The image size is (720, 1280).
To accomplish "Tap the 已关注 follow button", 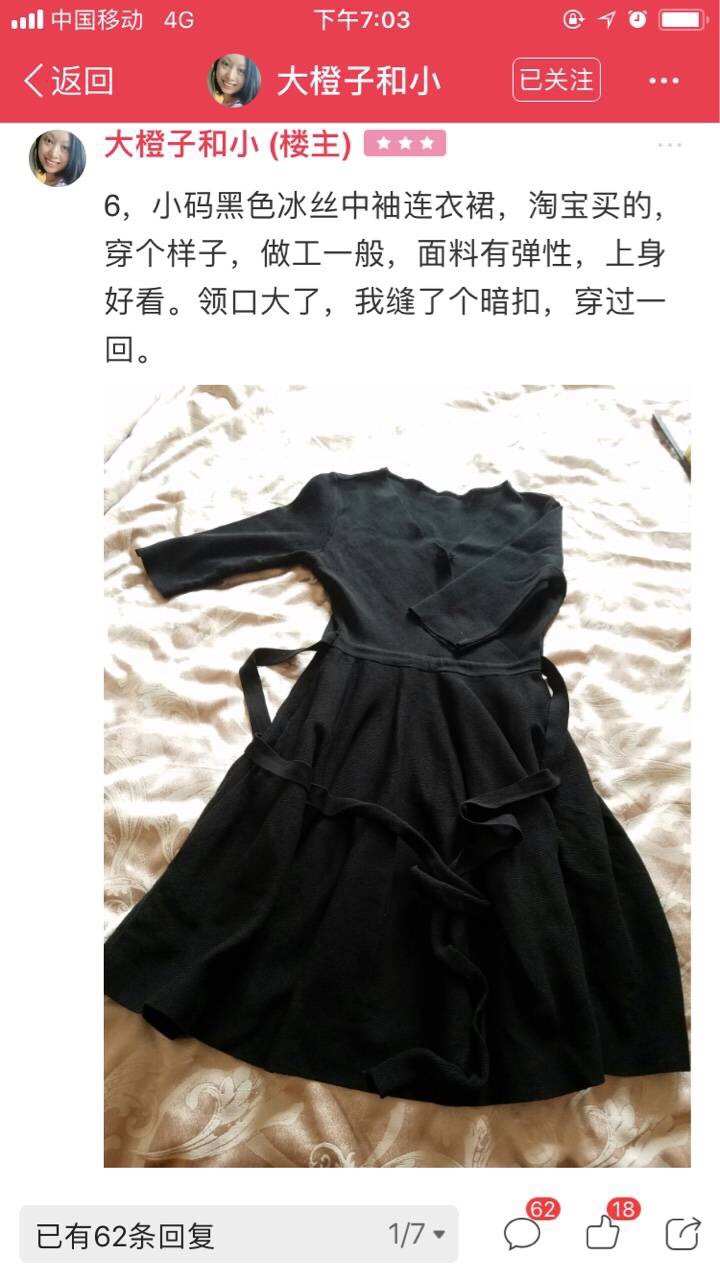I will pos(557,80).
